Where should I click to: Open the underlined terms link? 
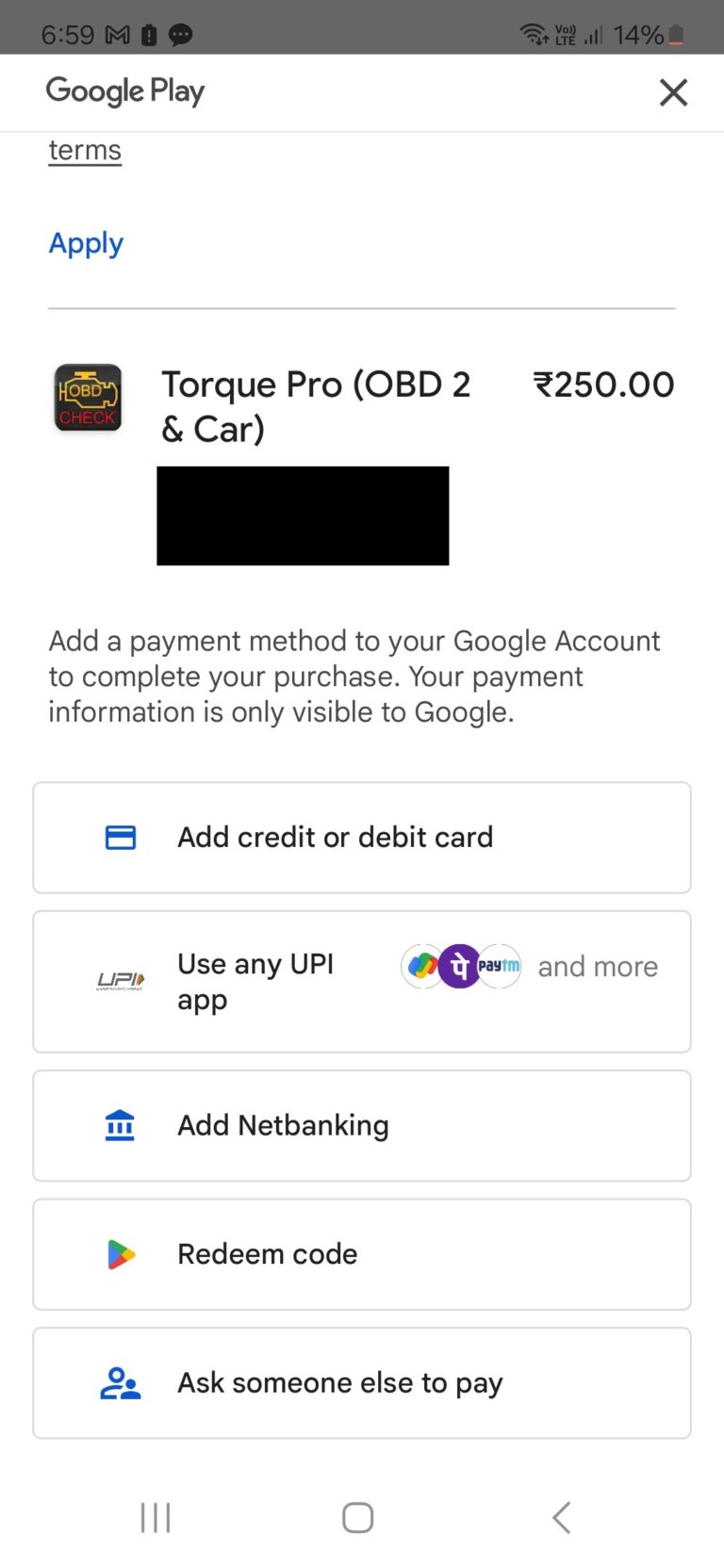(x=85, y=151)
